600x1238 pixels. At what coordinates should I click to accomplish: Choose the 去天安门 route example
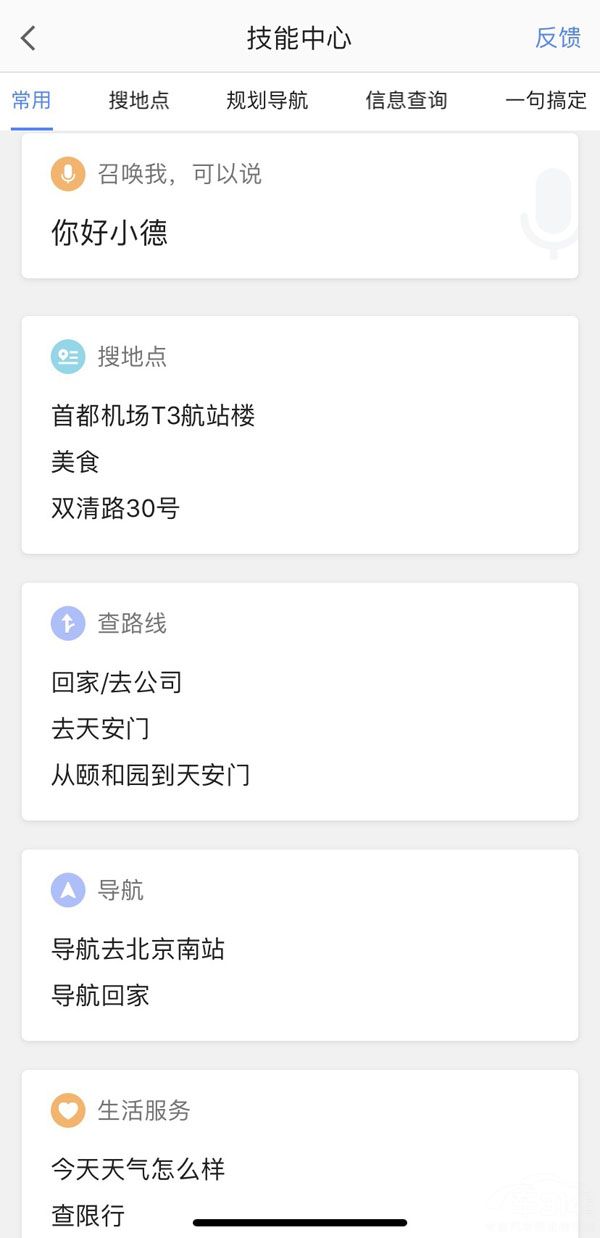[100, 728]
